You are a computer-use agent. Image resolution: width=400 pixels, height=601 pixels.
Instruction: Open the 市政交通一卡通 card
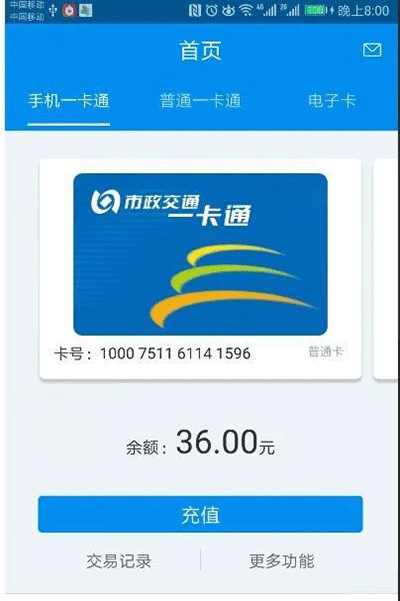tap(200, 254)
